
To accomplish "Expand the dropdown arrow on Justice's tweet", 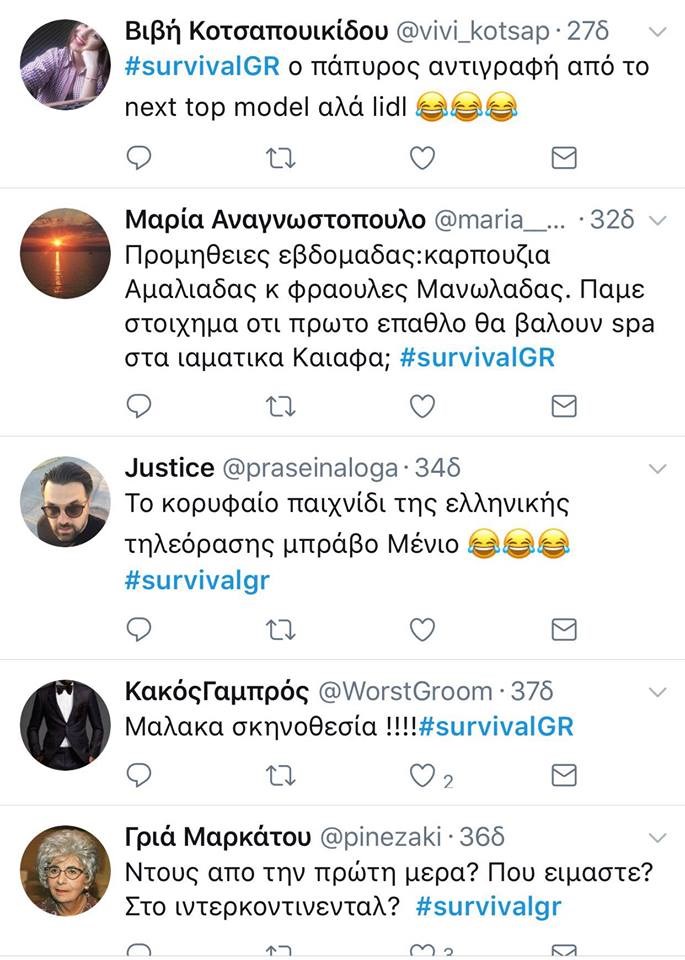I will (x=657, y=469).
